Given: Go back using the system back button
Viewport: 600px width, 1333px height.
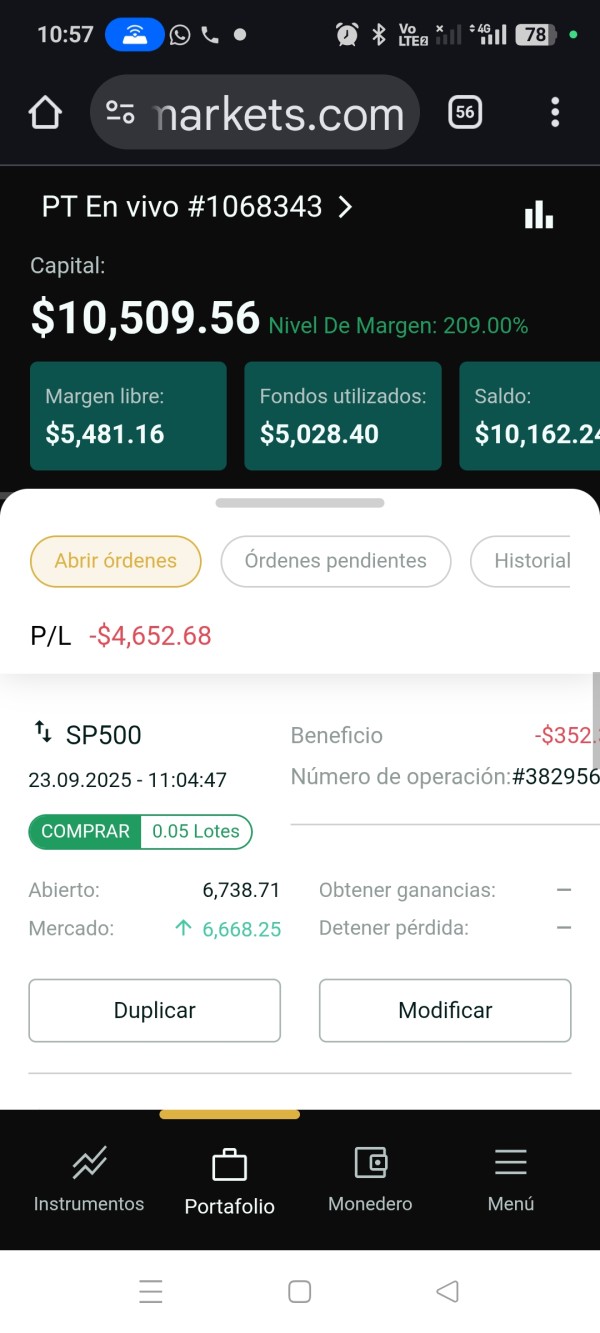Looking at the screenshot, I should [448, 1291].
